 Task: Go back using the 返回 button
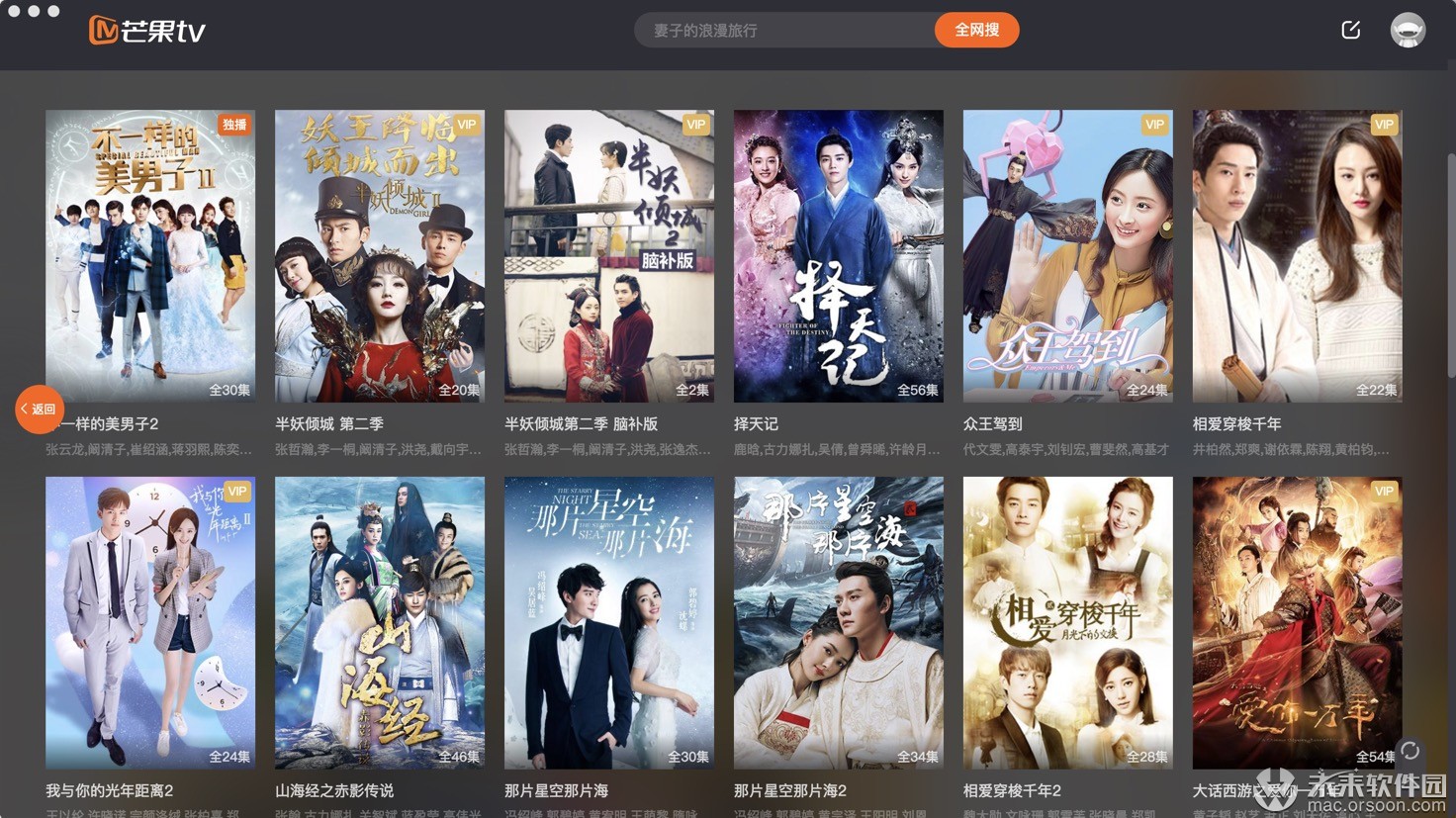point(40,409)
